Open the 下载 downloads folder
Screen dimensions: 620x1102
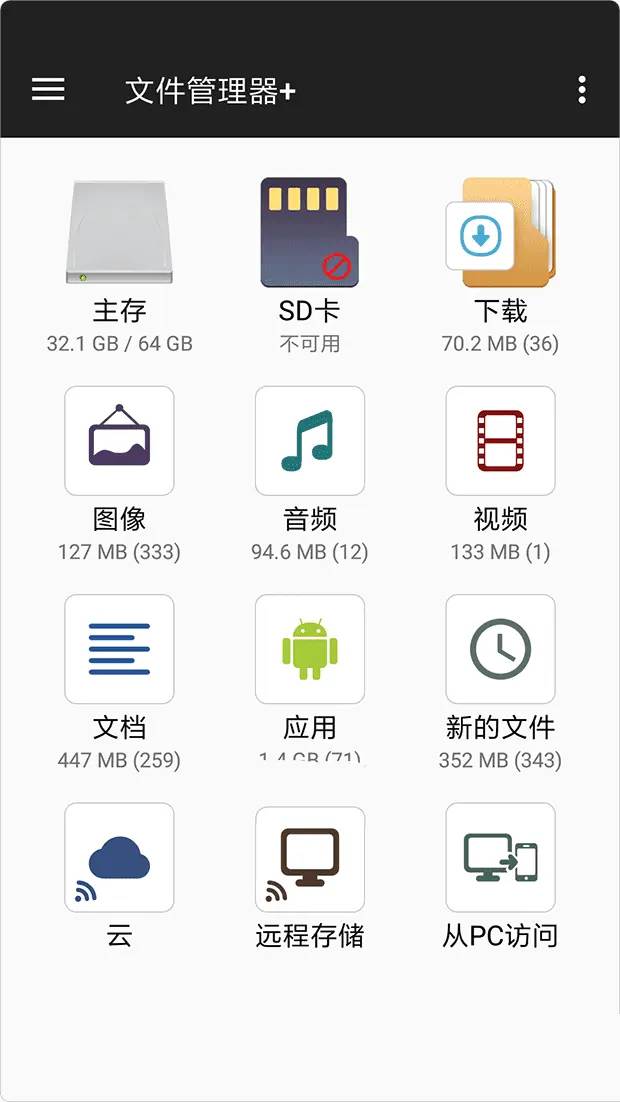[x=500, y=232]
